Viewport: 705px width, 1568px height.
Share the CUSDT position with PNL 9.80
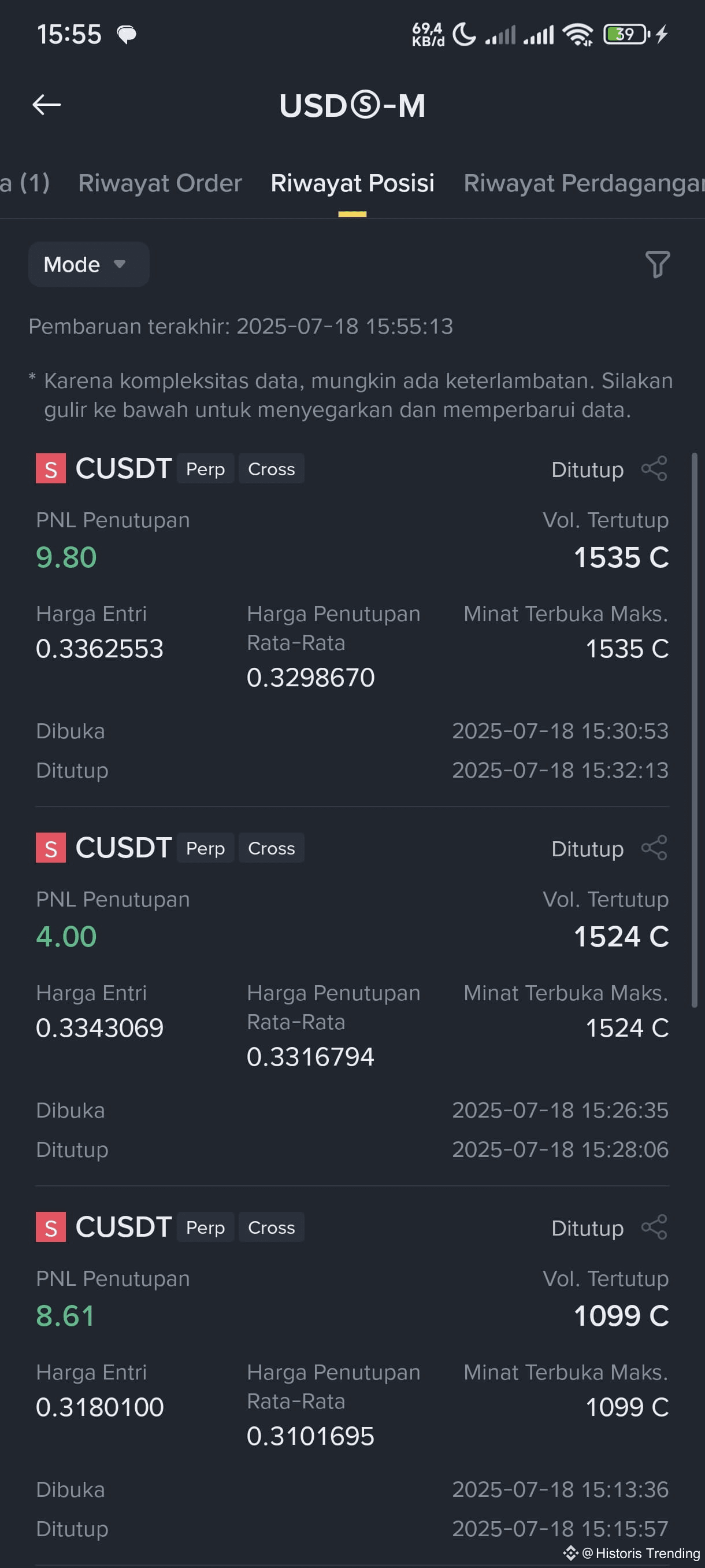tap(655, 469)
